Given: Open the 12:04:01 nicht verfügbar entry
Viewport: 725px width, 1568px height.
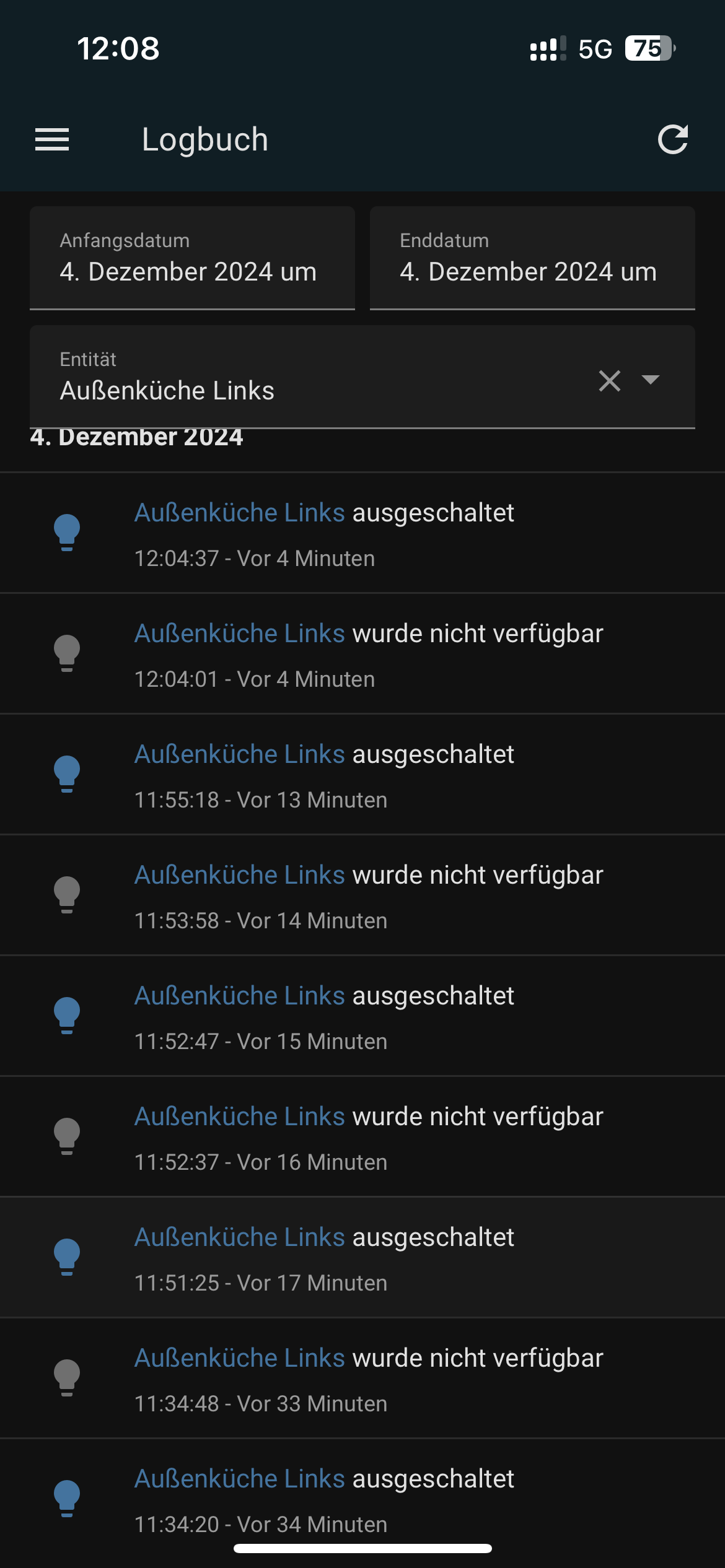Looking at the screenshot, I should (362, 653).
